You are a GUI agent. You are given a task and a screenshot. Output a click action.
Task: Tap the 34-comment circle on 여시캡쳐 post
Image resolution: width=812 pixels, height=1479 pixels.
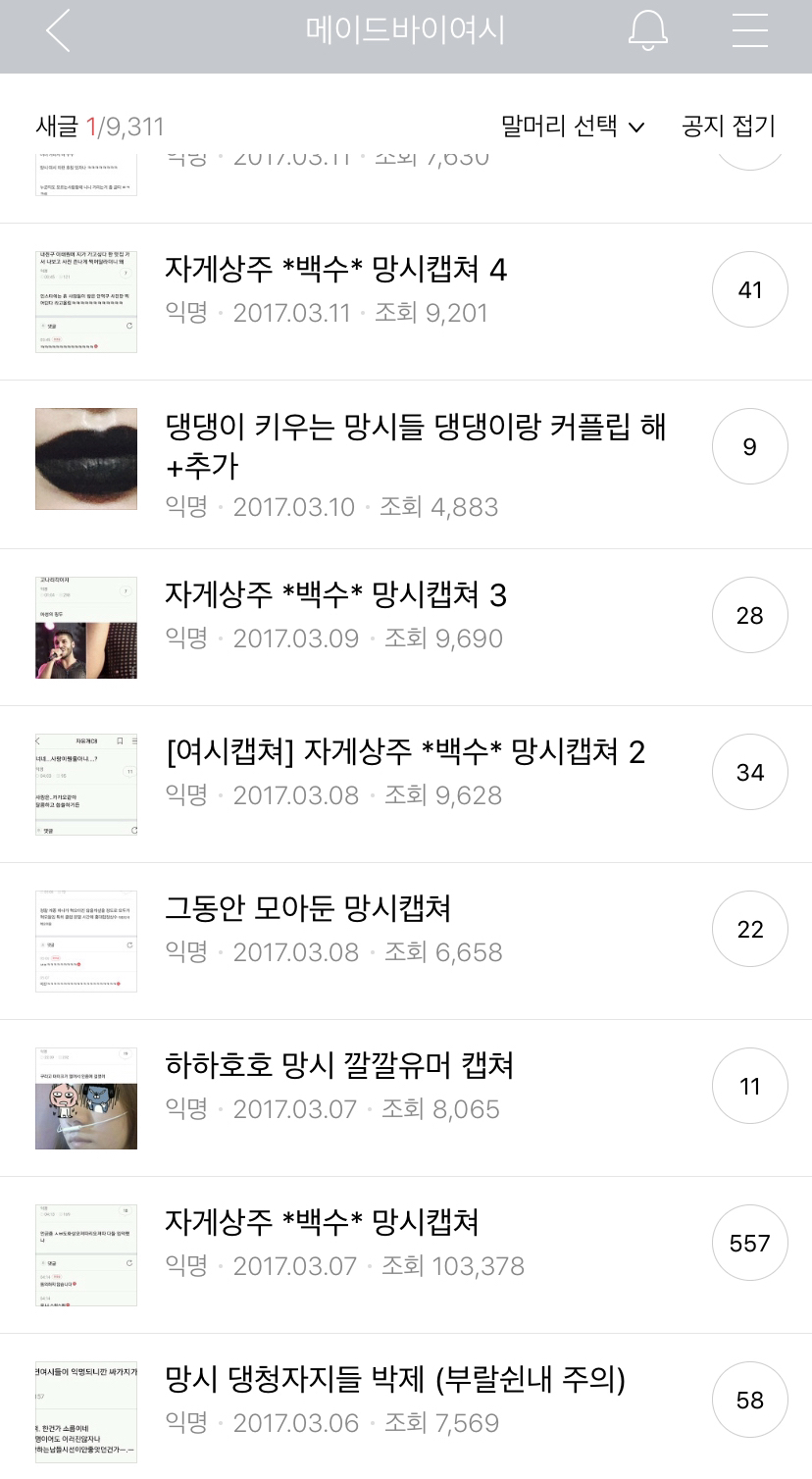tap(750, 772)
